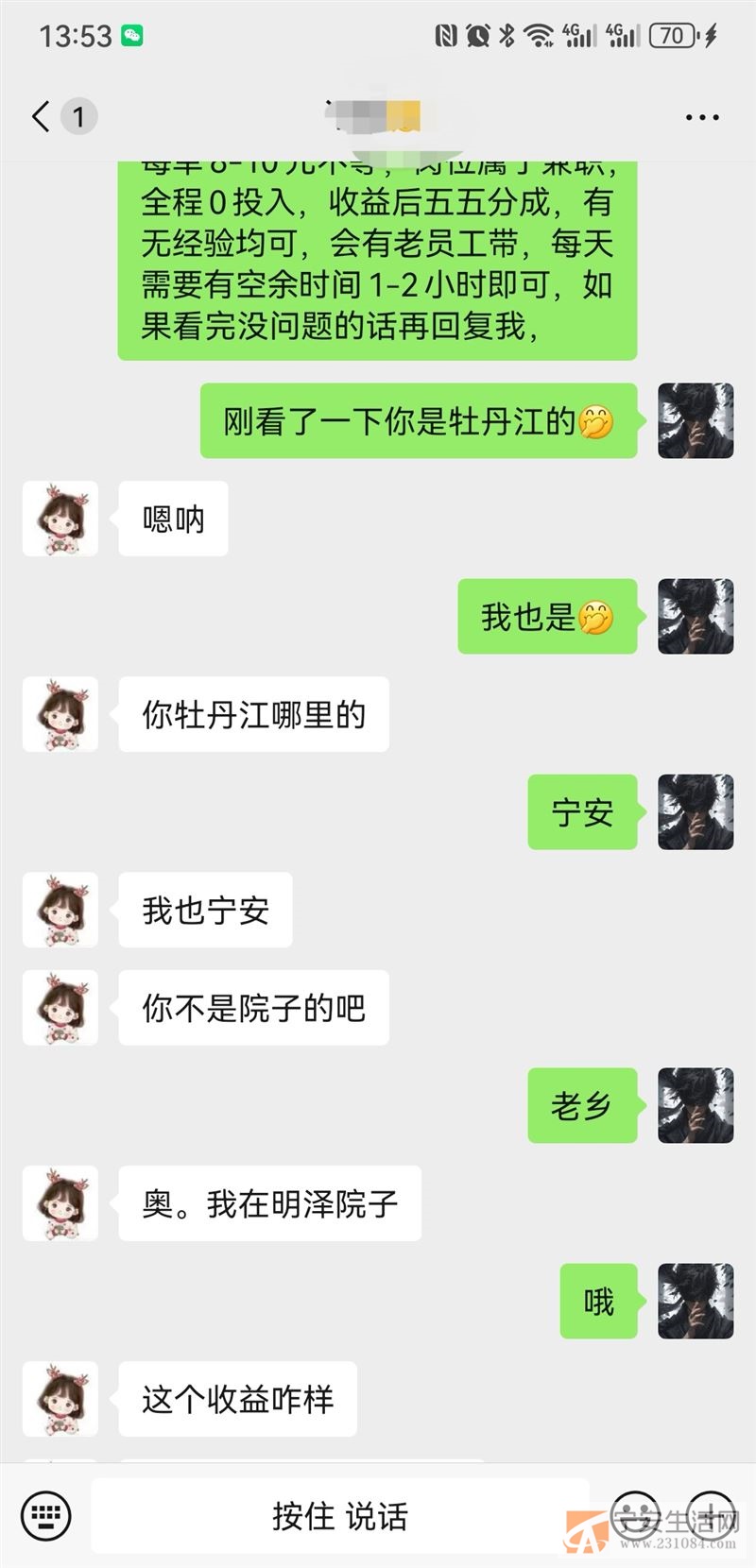Open the contact's avatar beside 嗯呐

click(60, 519)
